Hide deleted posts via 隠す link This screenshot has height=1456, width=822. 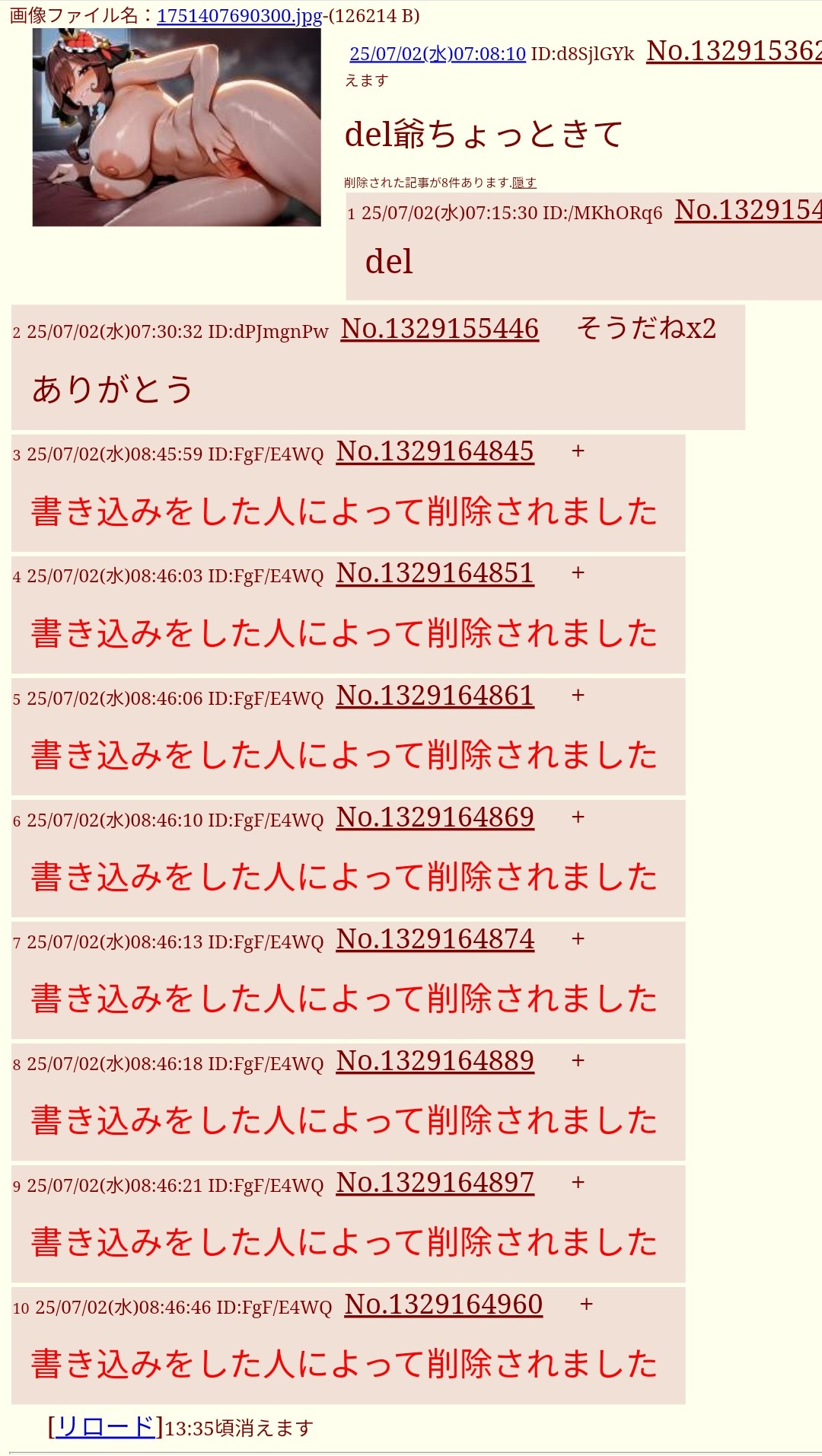click(x=524, y=183)
